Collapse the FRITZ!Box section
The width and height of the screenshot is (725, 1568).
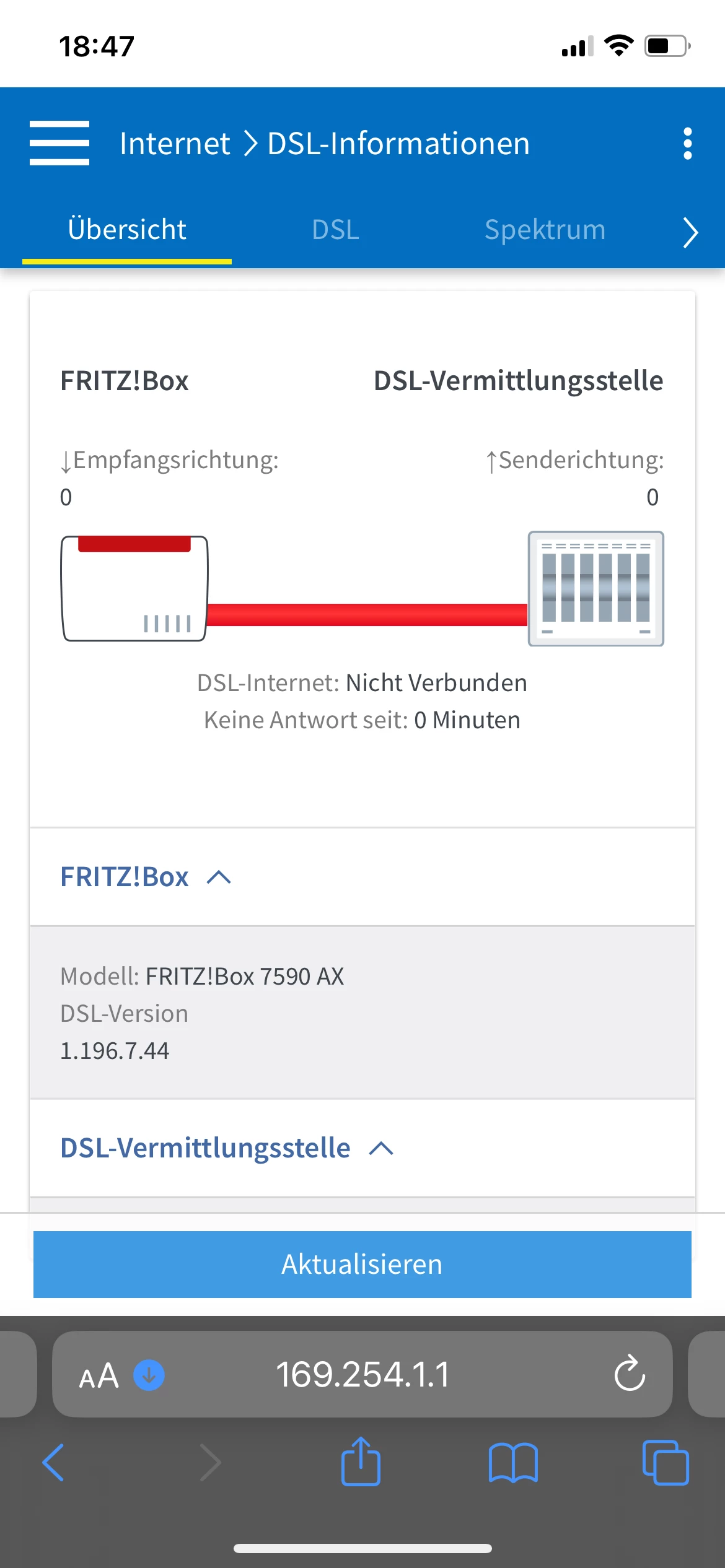(x=146, y=877)
